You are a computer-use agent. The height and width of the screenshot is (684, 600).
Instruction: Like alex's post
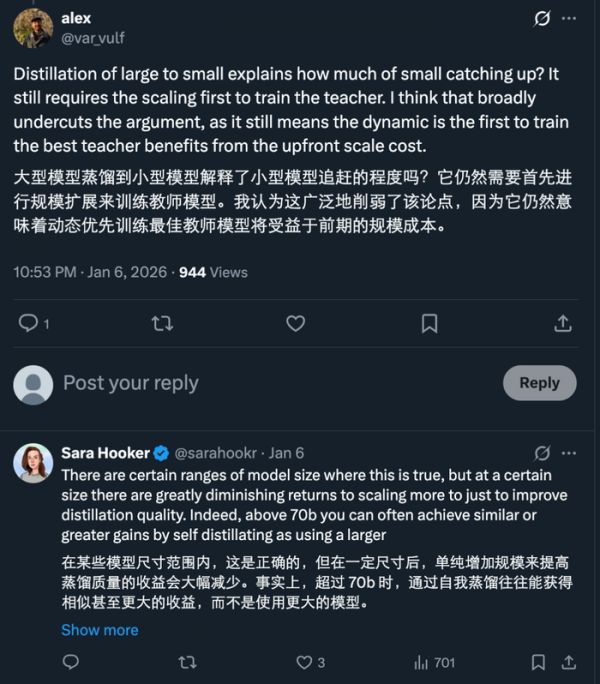[x=295, y=323]
